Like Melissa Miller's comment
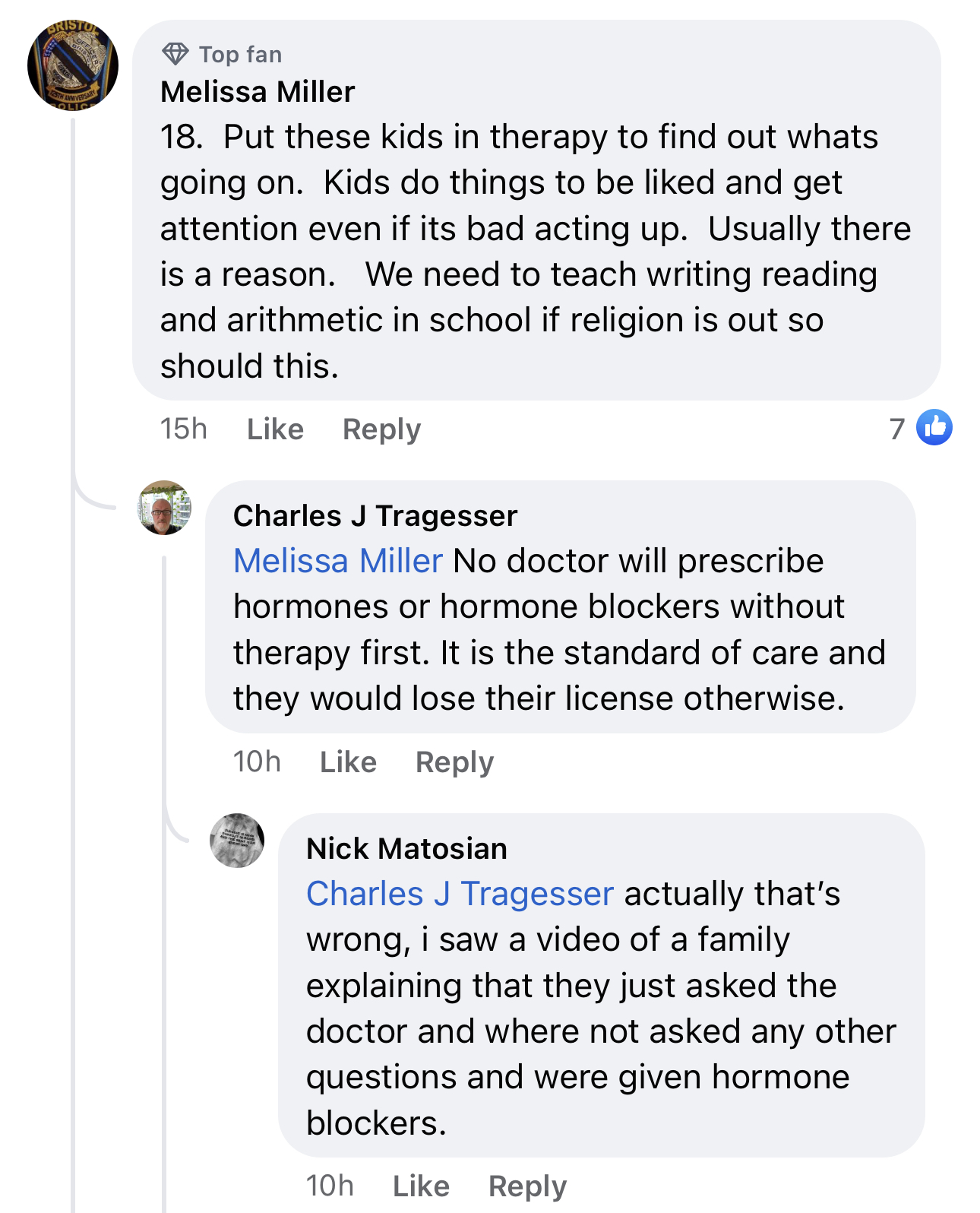The height and width of the screenshot is (1213, 980). pyautogui.click(x=275, y=429)
